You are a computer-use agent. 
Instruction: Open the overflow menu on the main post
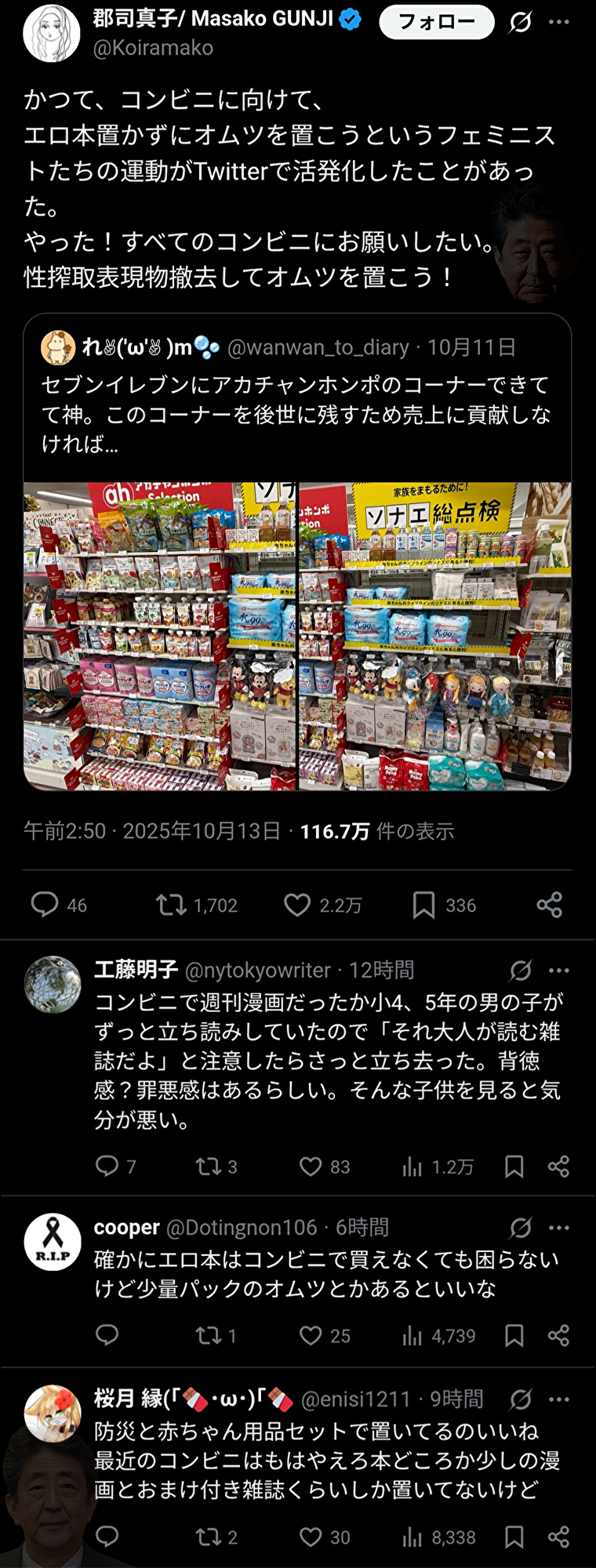point(559,22)
